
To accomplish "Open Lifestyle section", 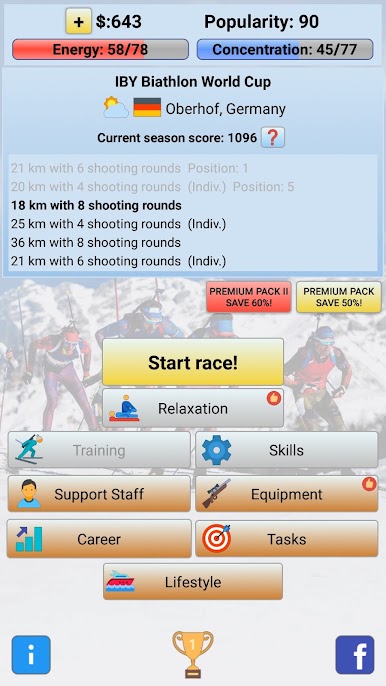I will pyautogui.click(x=193, y=581).
